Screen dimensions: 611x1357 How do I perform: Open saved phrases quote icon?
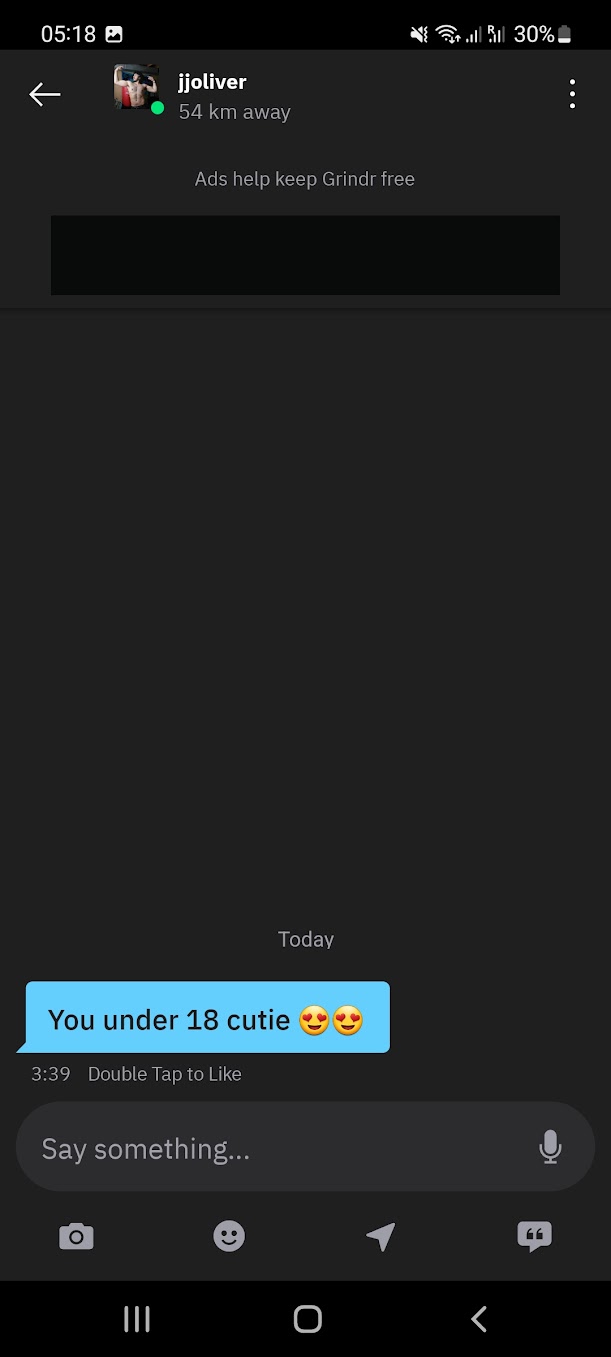534,1237
